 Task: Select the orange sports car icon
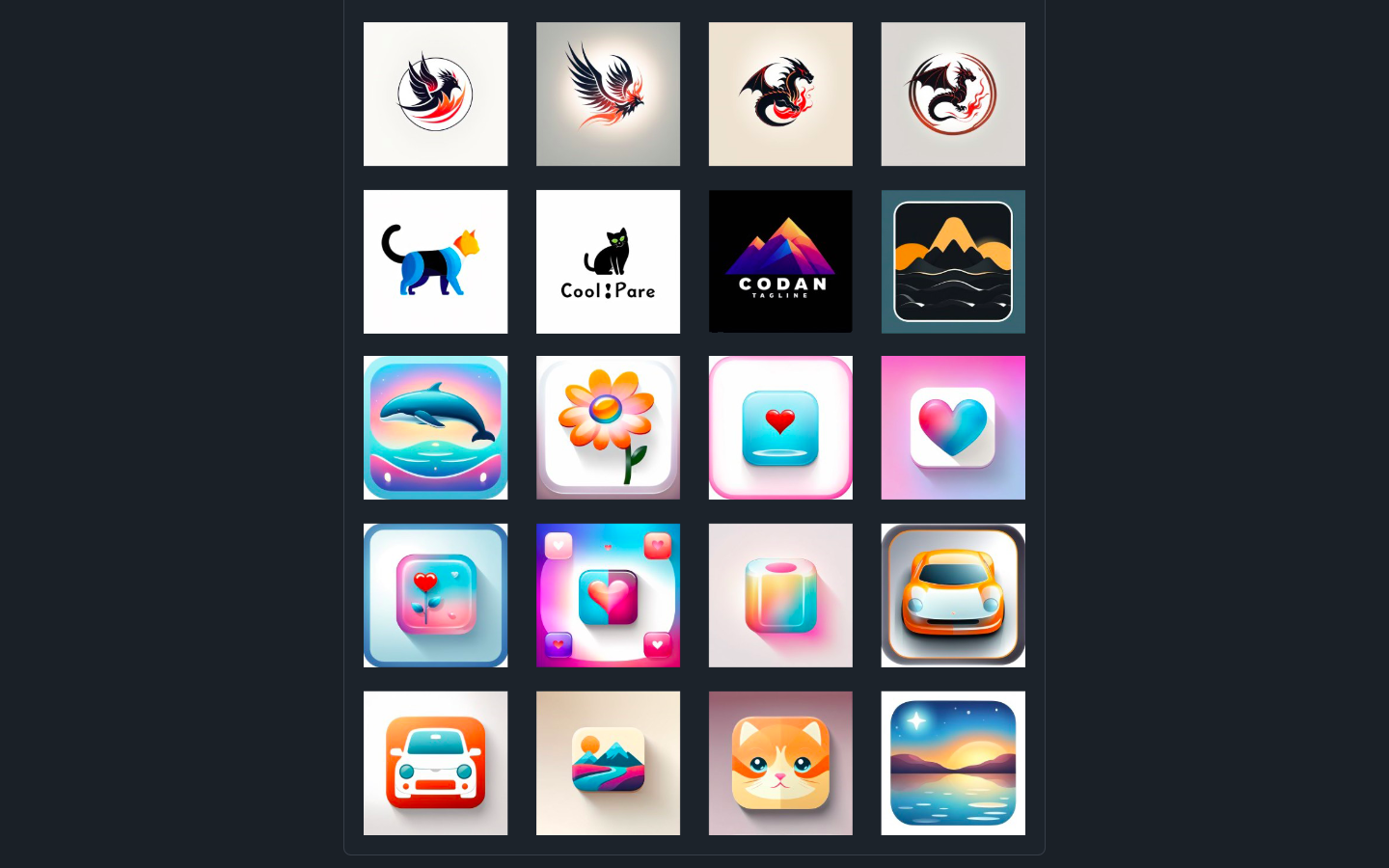[x=953, y=595]
